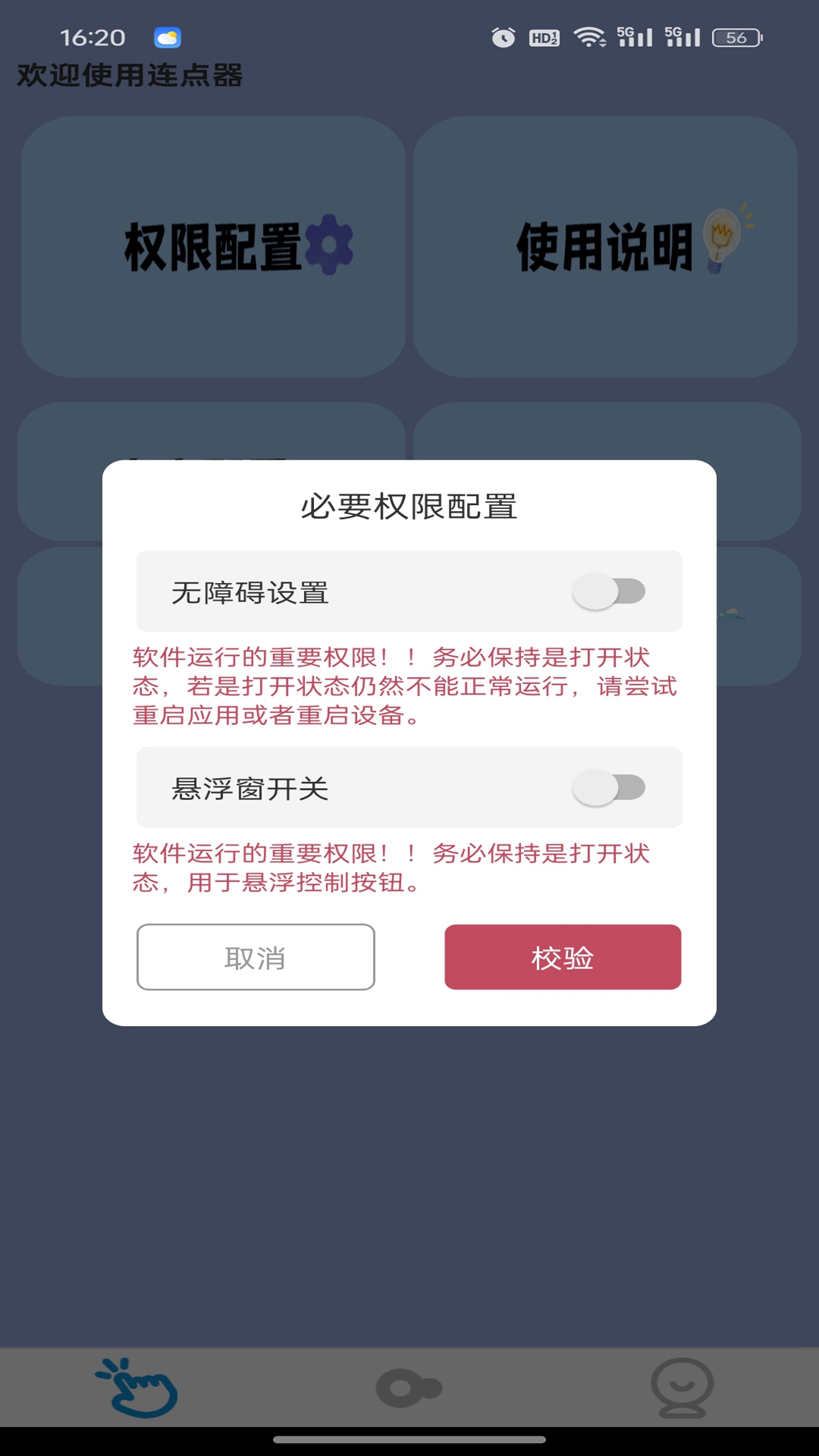This screenshot has height=1456, width=819.
Task: Click the gear icon on the 权限配置 card
Action: [331, 245]
